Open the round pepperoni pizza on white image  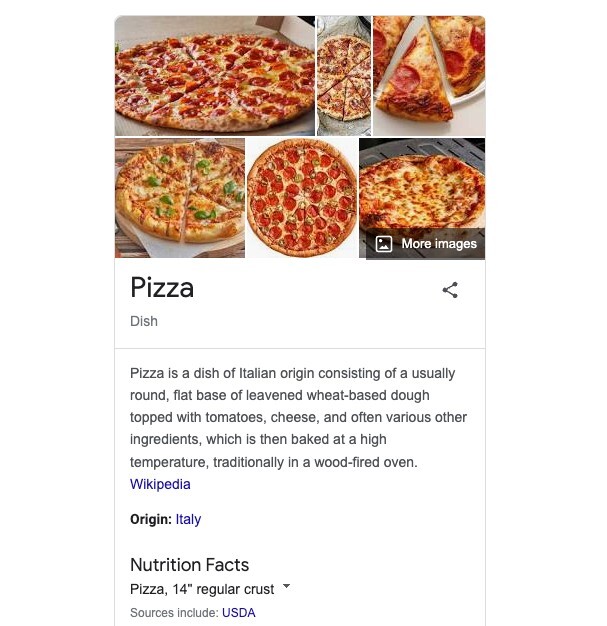coord(301,197)
